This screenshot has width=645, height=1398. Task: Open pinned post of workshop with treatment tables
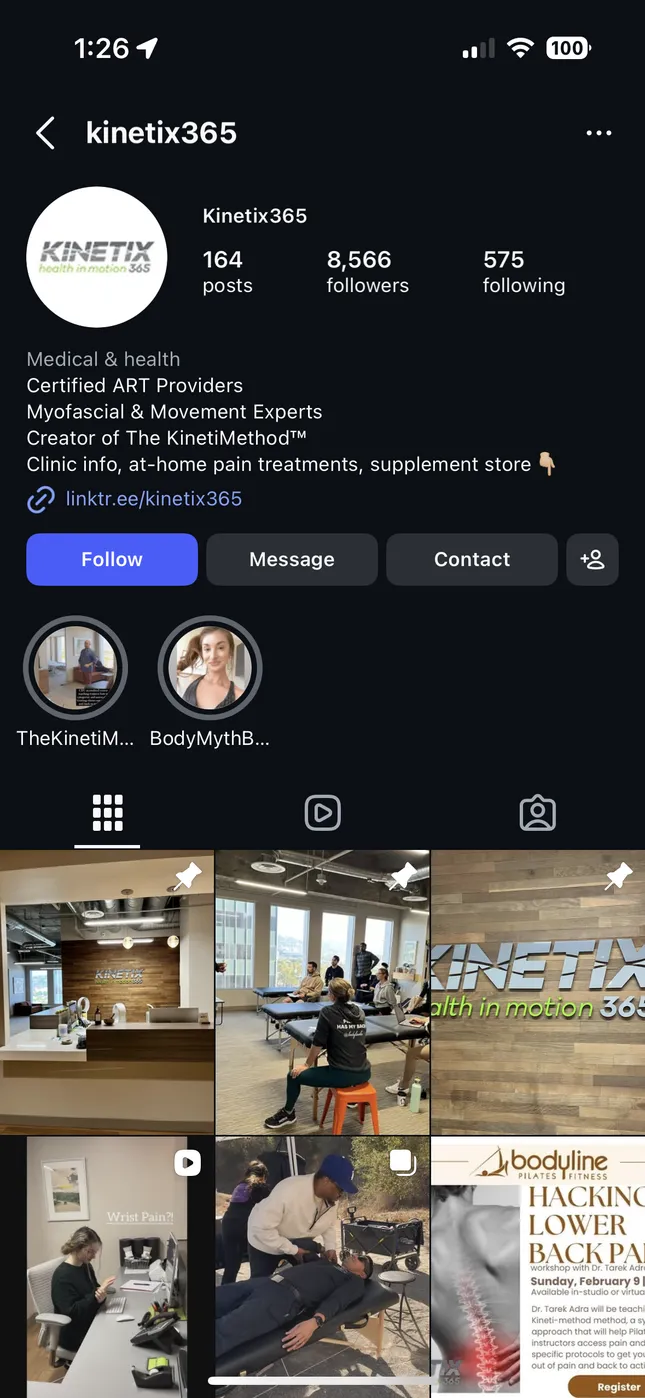[322, 992]
